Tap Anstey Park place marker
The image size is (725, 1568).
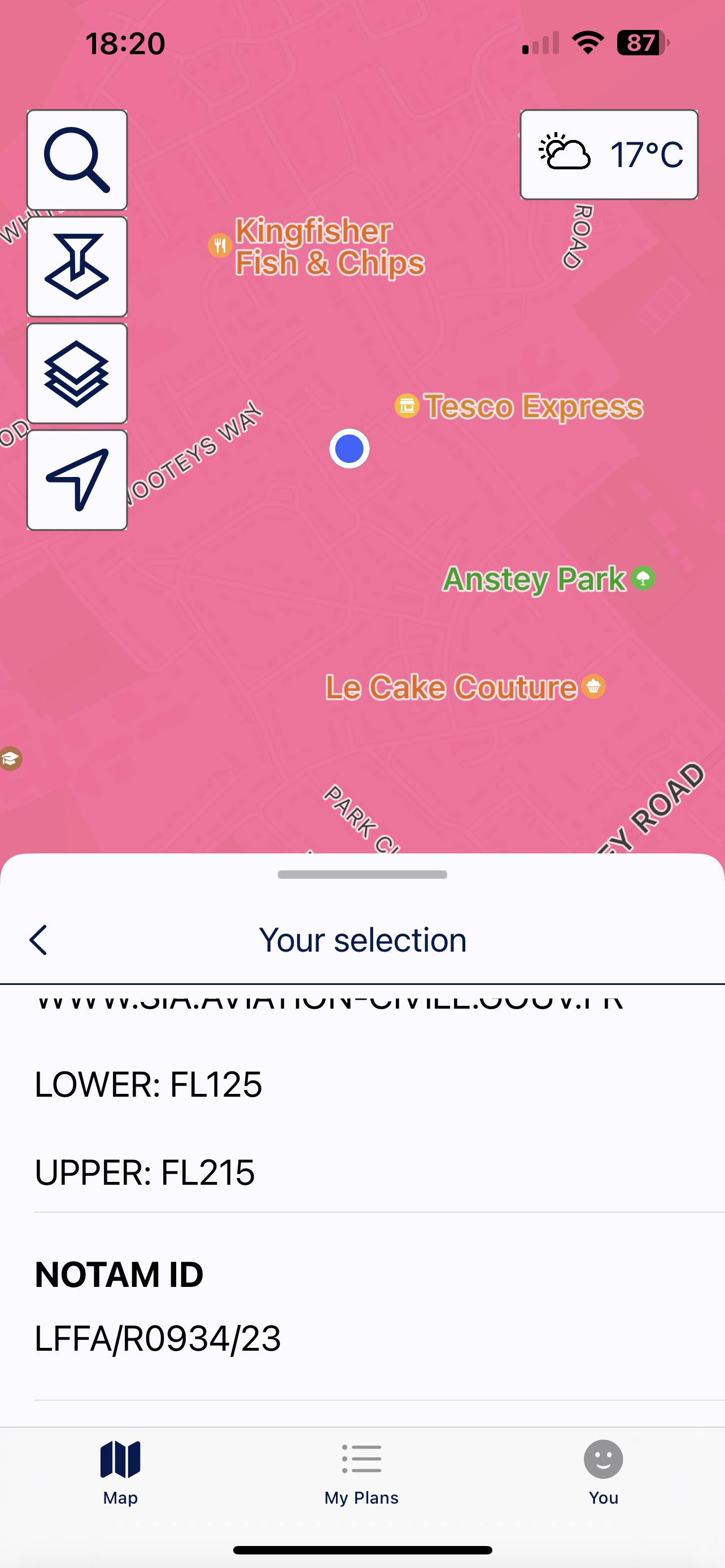[x=643, y=578]
